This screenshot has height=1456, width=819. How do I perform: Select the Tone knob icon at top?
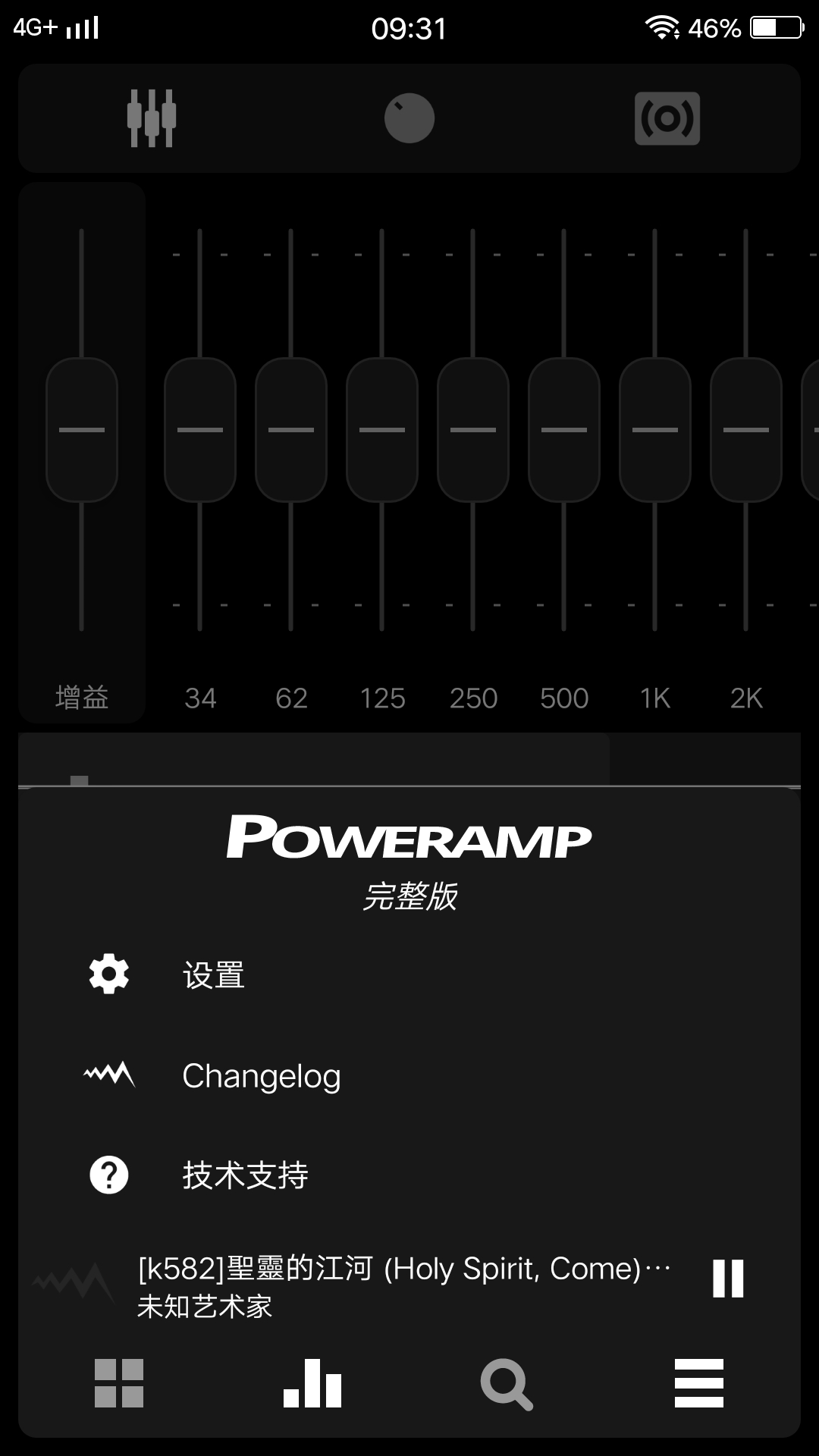[x=409, y=118]
